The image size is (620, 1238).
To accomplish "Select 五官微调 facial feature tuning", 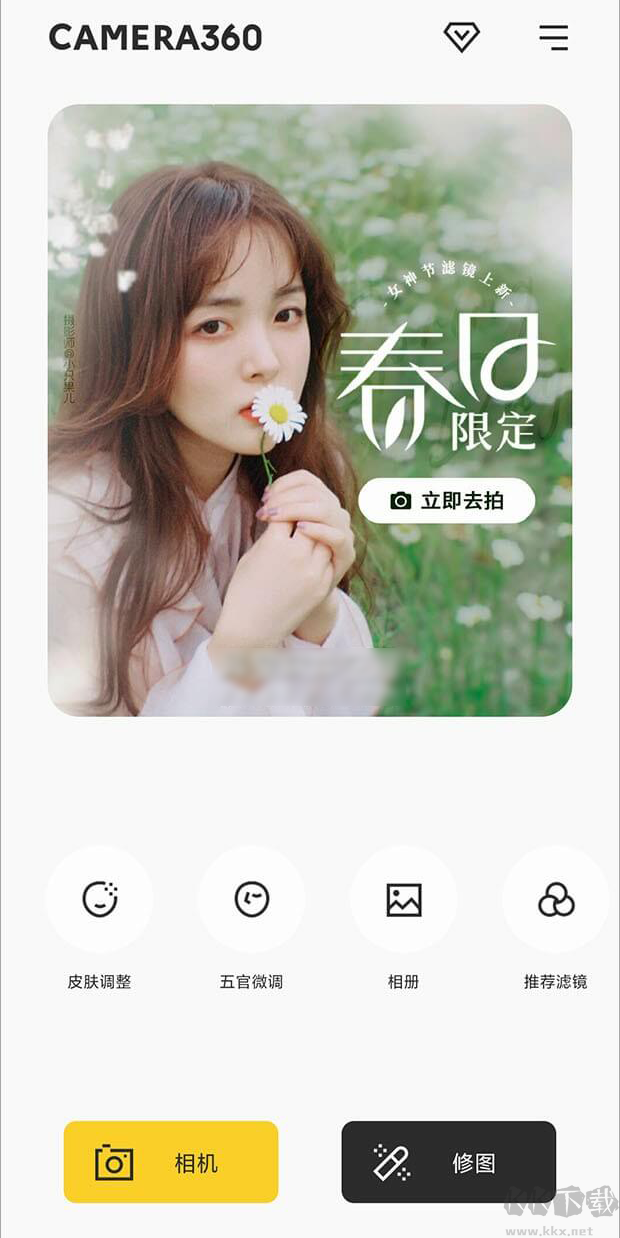I will click(251, 899).
